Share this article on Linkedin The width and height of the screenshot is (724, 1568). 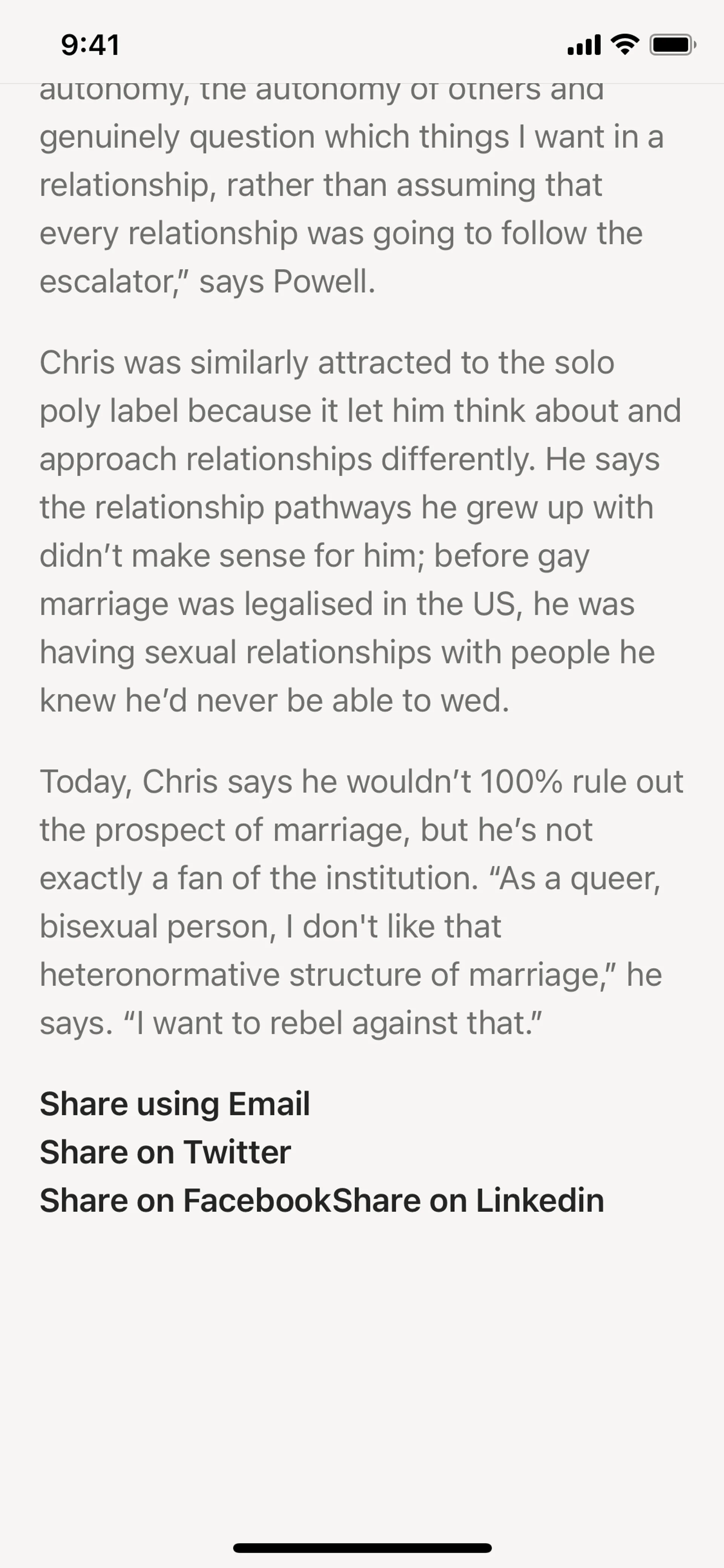[x=468, y=1200]
